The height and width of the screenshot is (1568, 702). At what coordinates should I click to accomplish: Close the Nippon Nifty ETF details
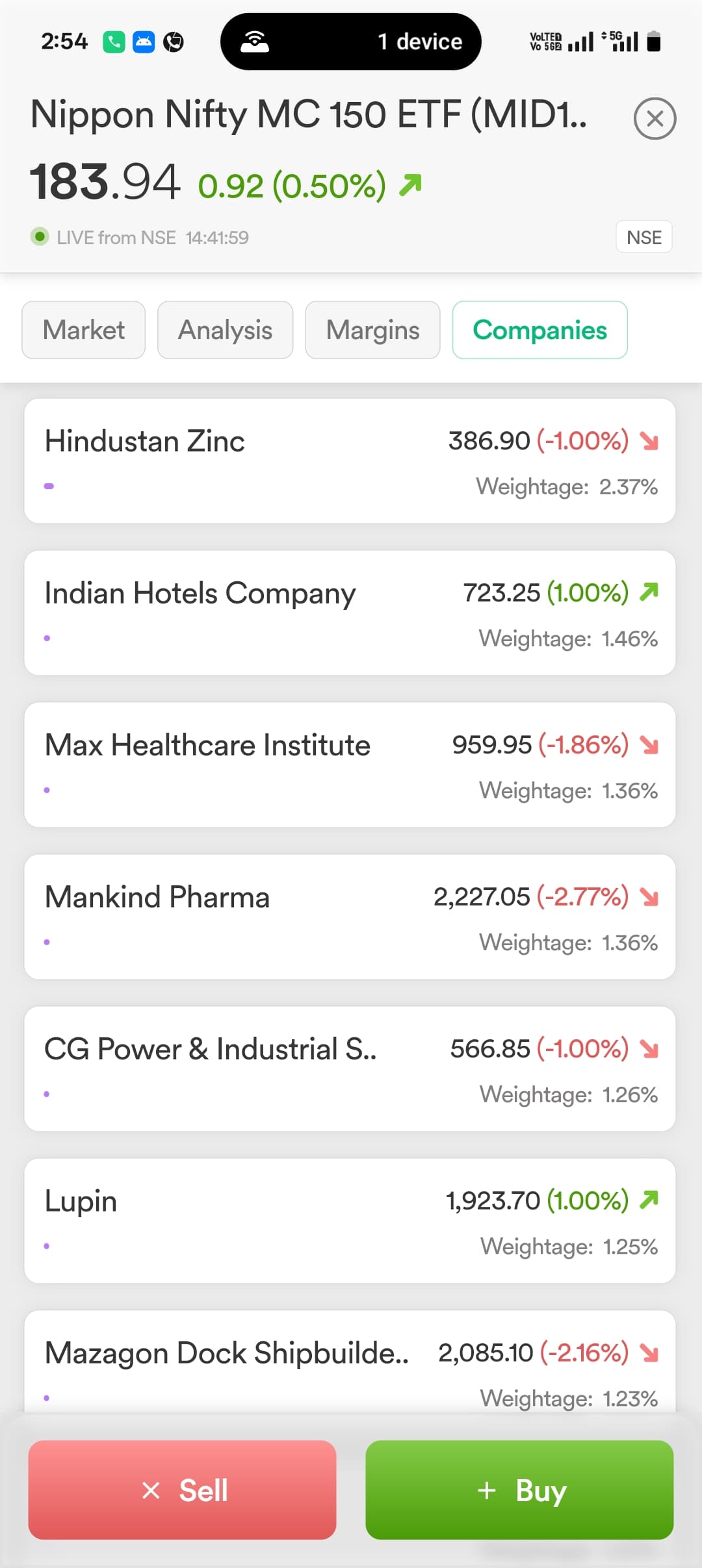(655, 118)
